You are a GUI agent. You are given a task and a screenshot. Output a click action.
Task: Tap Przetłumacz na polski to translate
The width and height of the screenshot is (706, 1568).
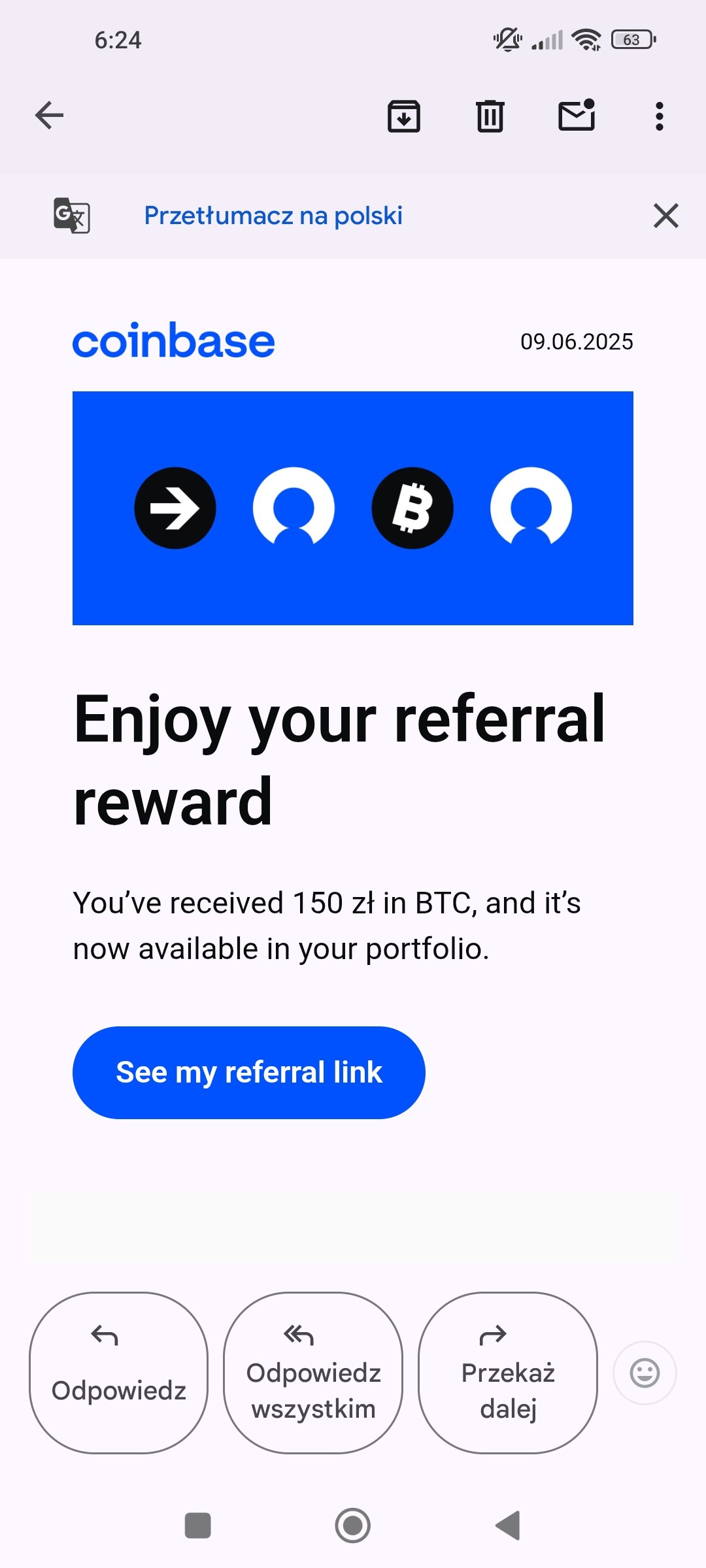click(x=273, y=216)
